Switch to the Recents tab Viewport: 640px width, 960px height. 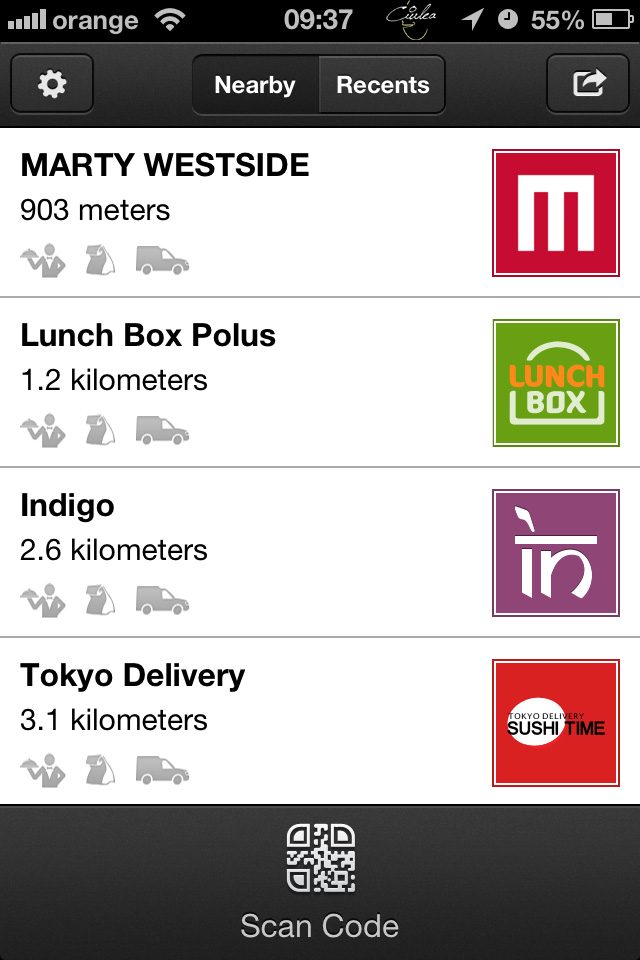click(382, 85)
